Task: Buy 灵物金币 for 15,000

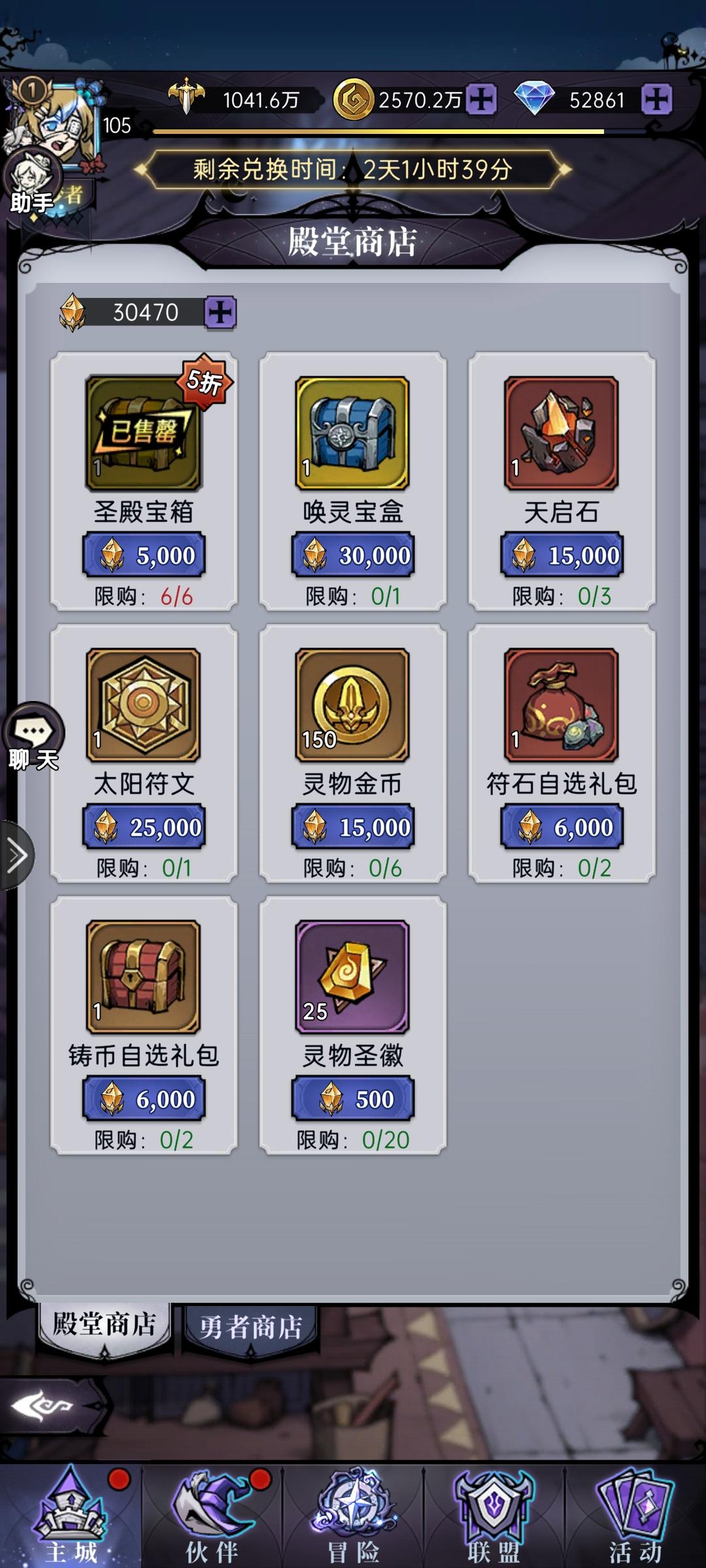Action: (352, 826)
